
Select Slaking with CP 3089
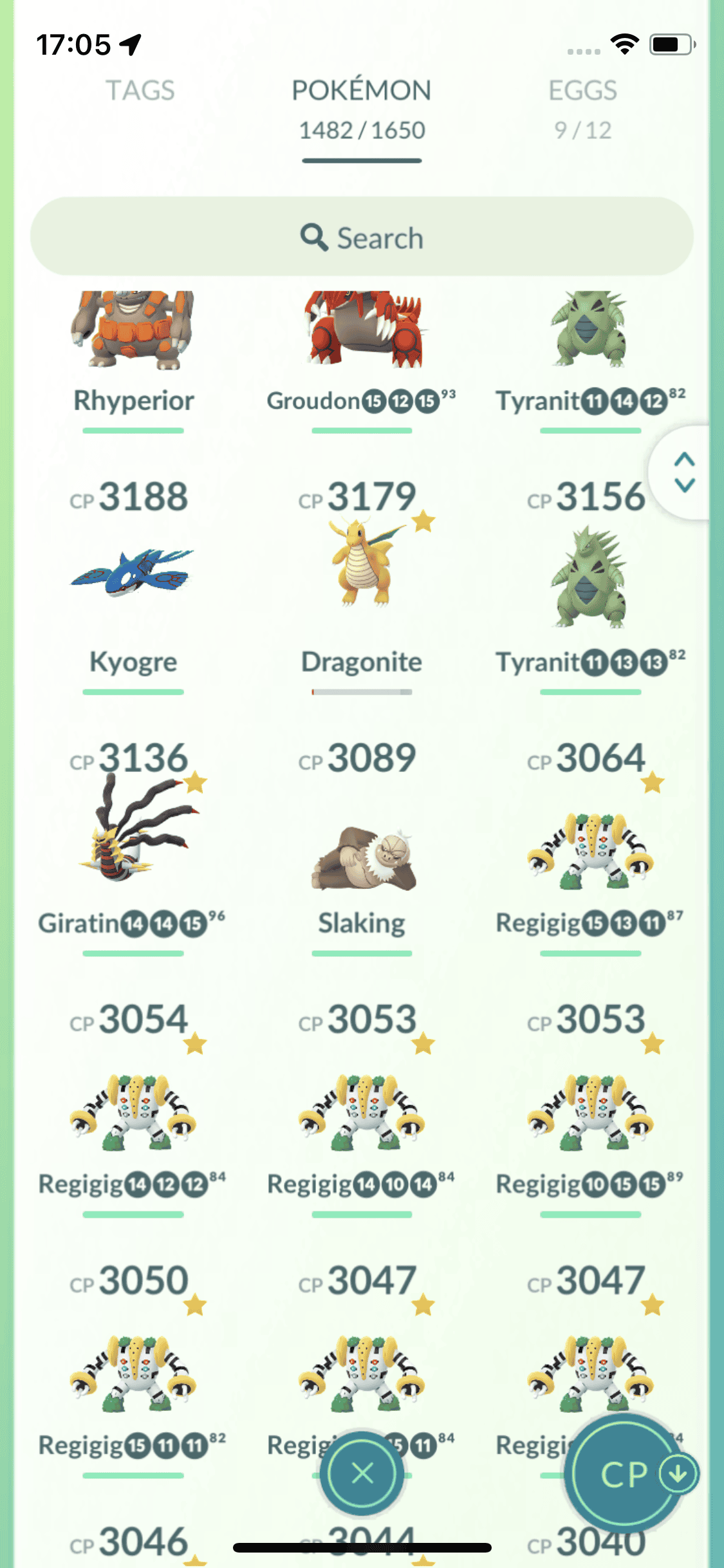tap(362, 856)
